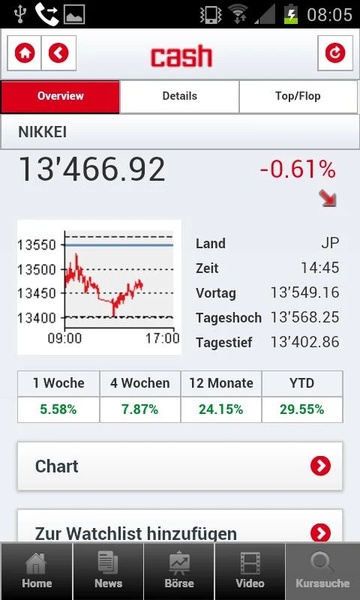
Task: Open the intraday NIKKEI chart thumbnail
Action: click(99, 287)
